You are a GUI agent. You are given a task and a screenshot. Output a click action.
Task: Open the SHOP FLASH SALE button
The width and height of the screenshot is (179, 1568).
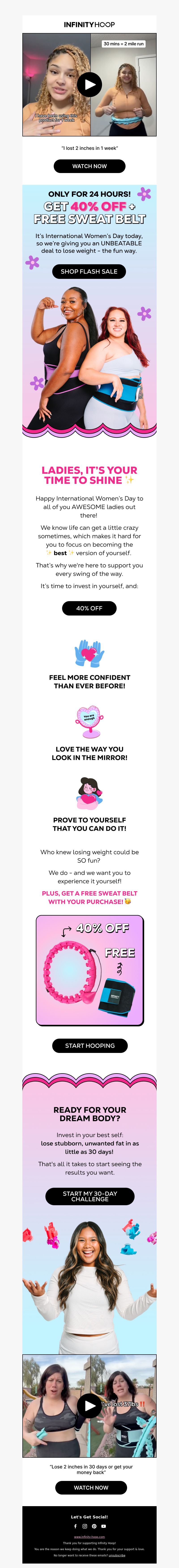click(x=89, y=271)
